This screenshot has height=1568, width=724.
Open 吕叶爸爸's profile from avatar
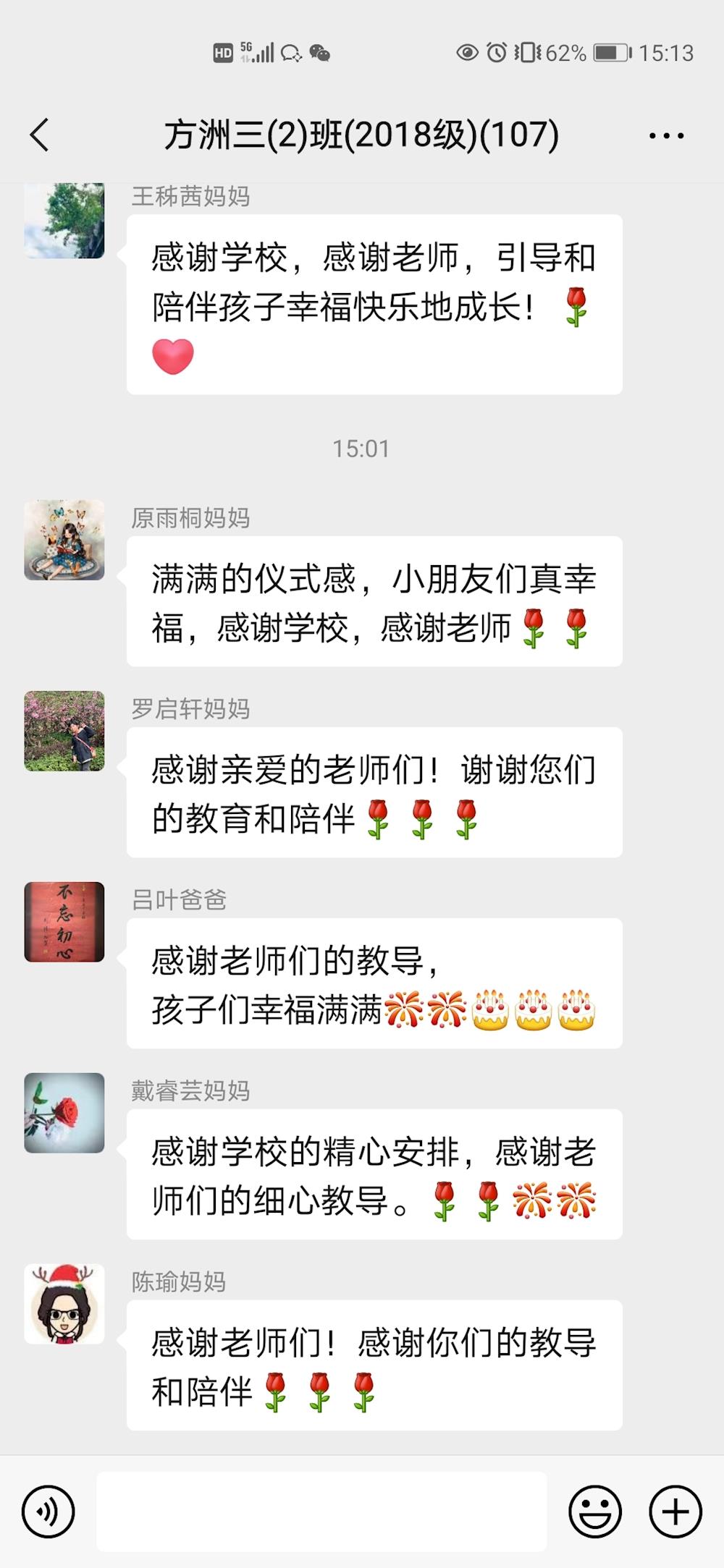point(64,922)
